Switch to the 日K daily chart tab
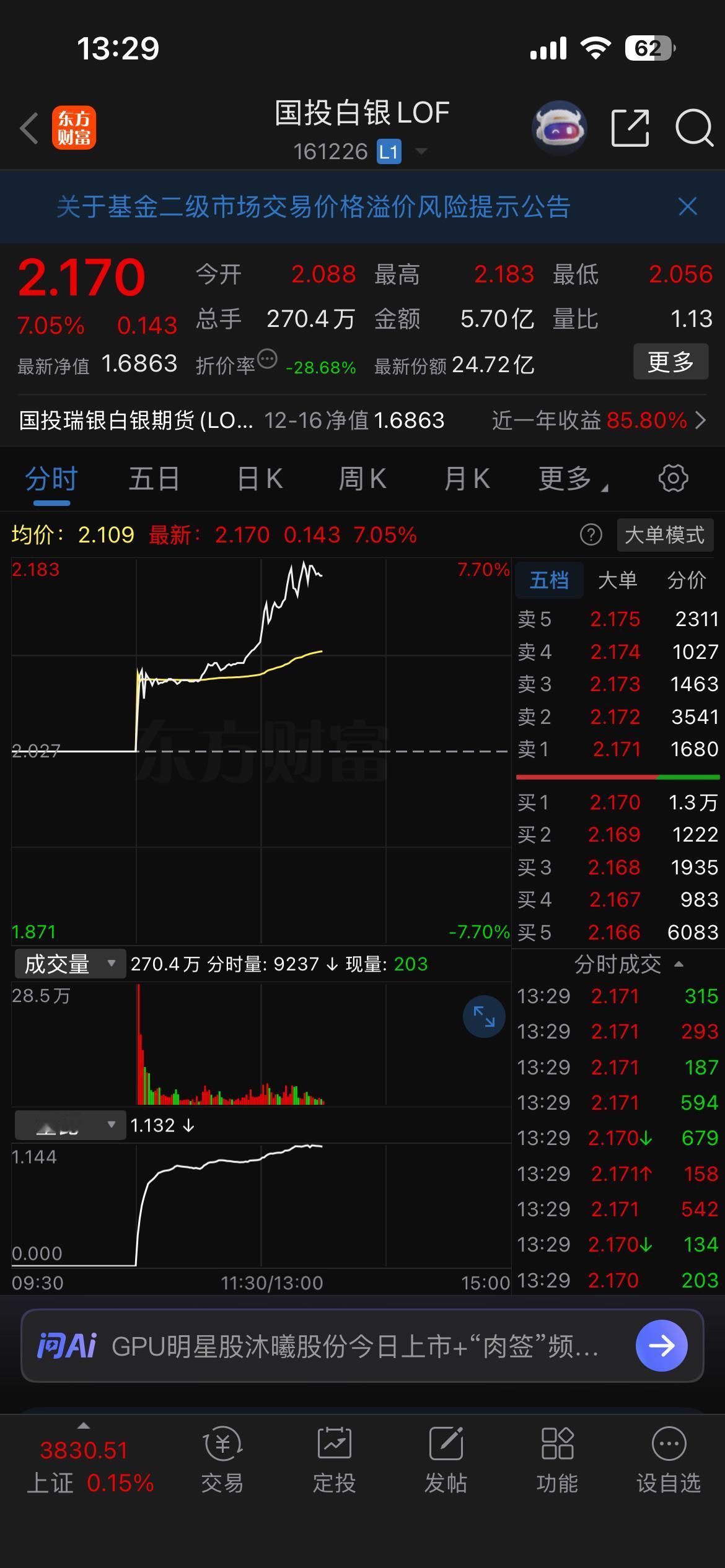Screen dimensions: 725x1568 point(260,478)
